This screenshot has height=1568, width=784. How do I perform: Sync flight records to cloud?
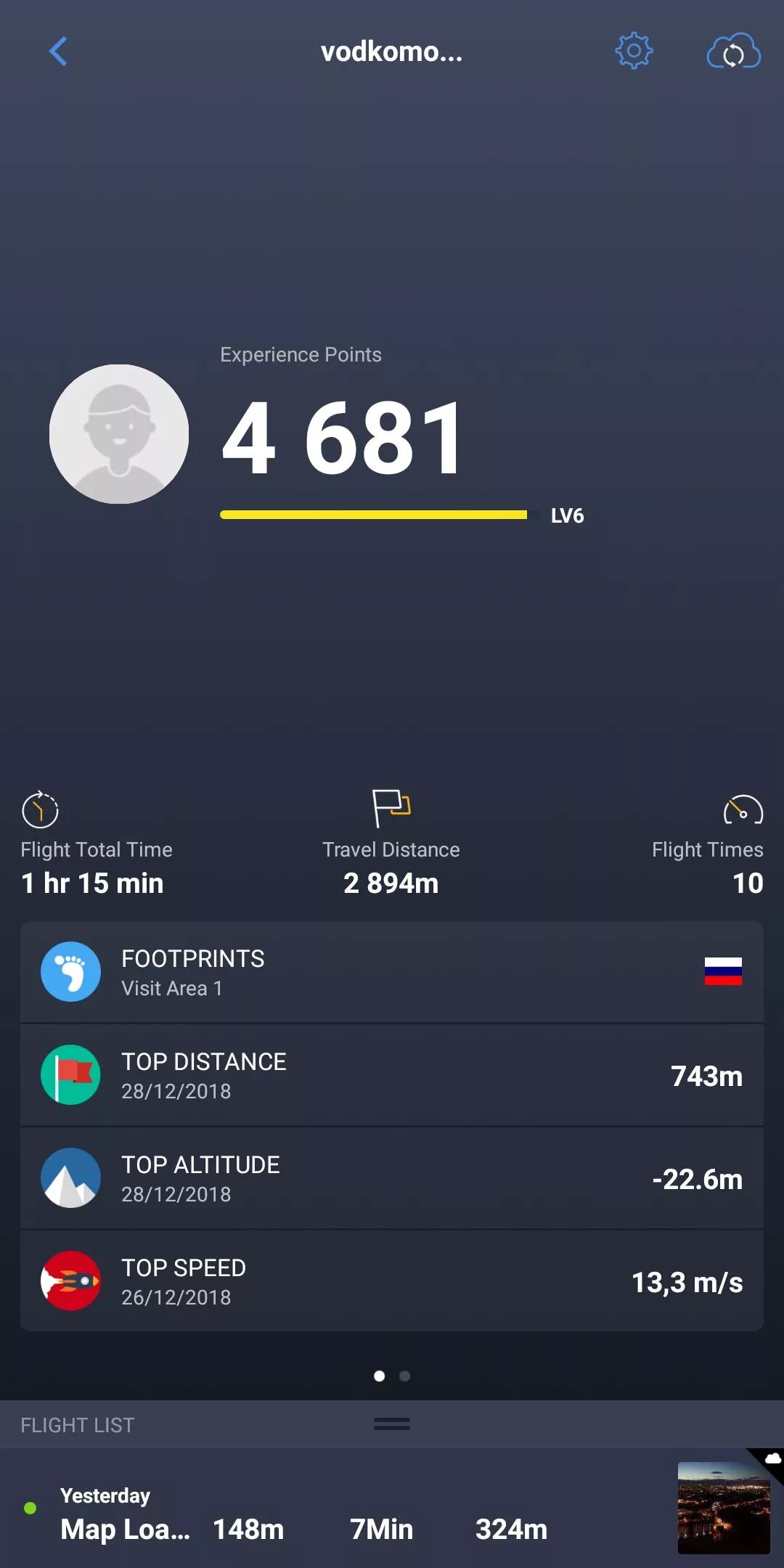click(x=733, y=52)
